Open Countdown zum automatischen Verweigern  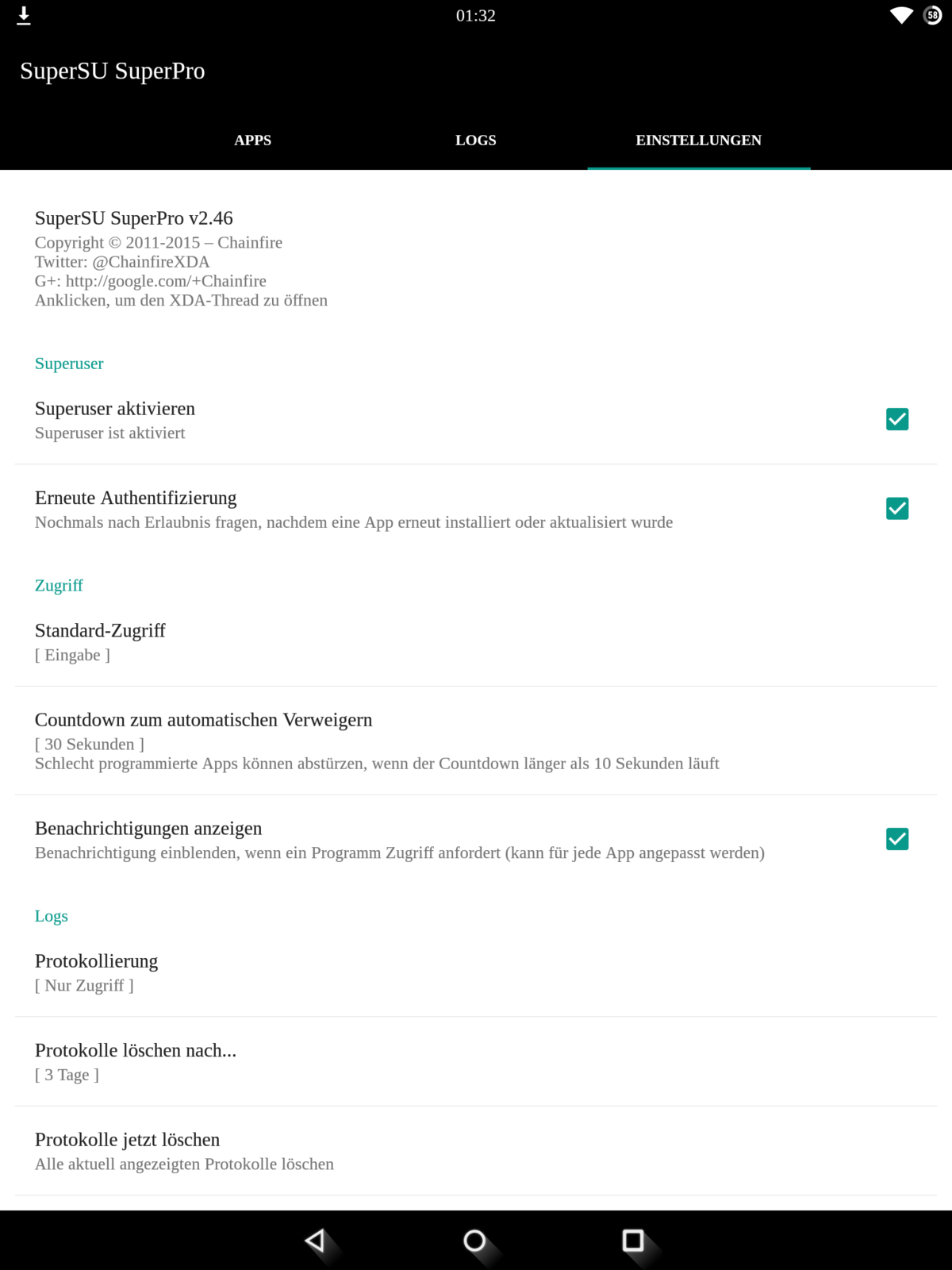click(x=203, y=740)
